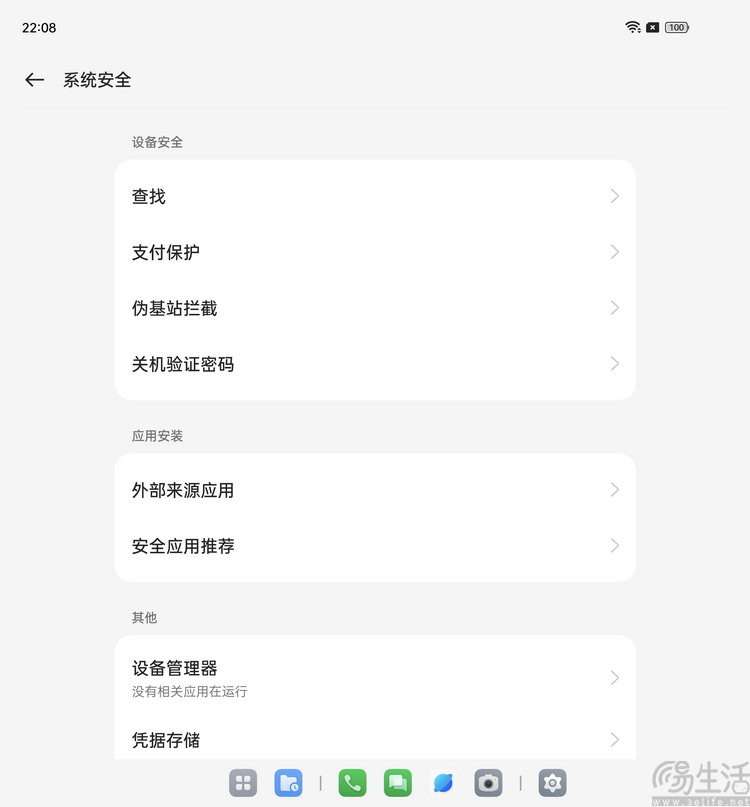Open the Phone app in the dock
This screenshot has width=750, height=807.
[x=352, y=783]
